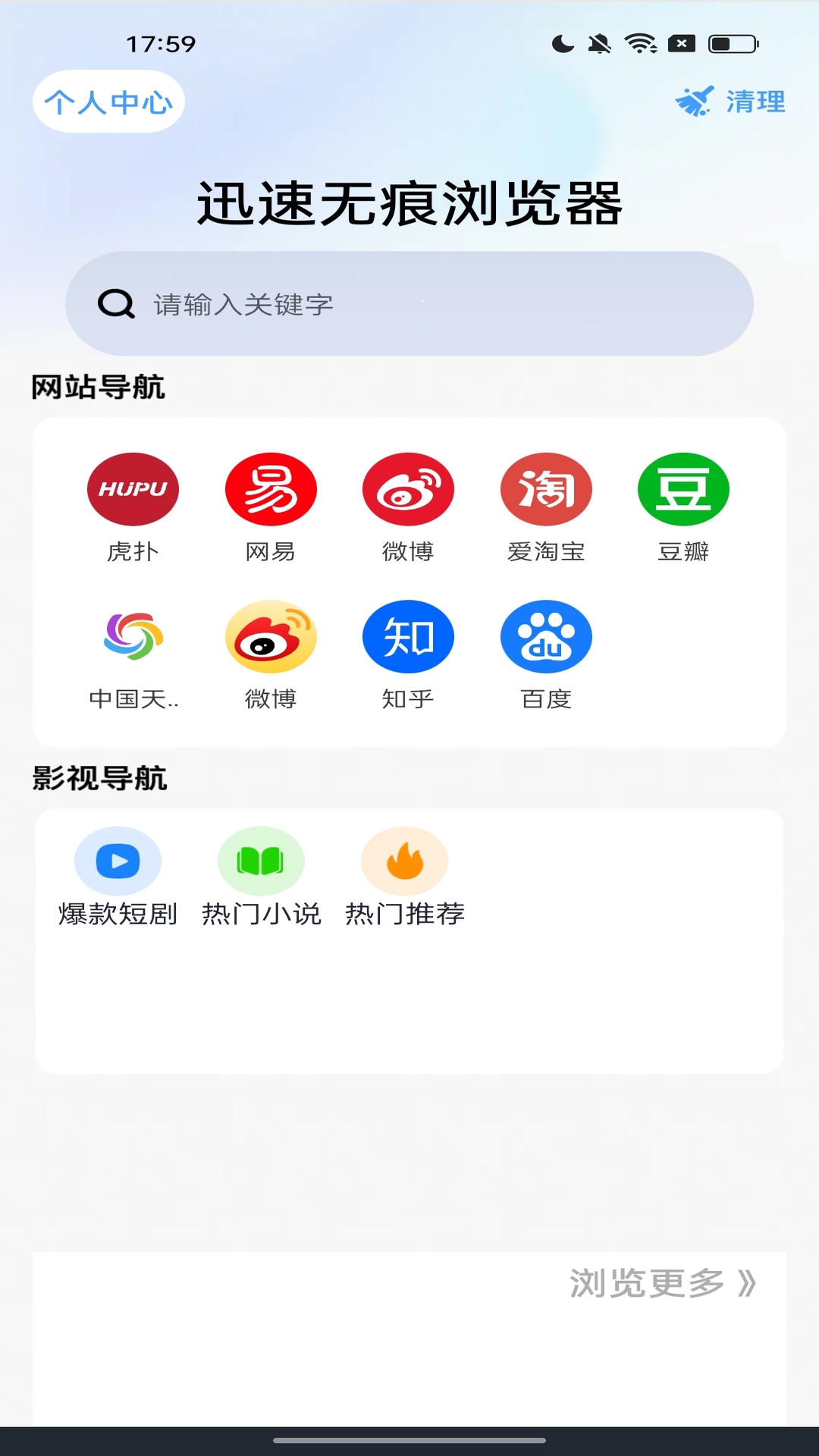
Task: Open 热门推荐 flame icon
Action: click(x=405, y=861)
